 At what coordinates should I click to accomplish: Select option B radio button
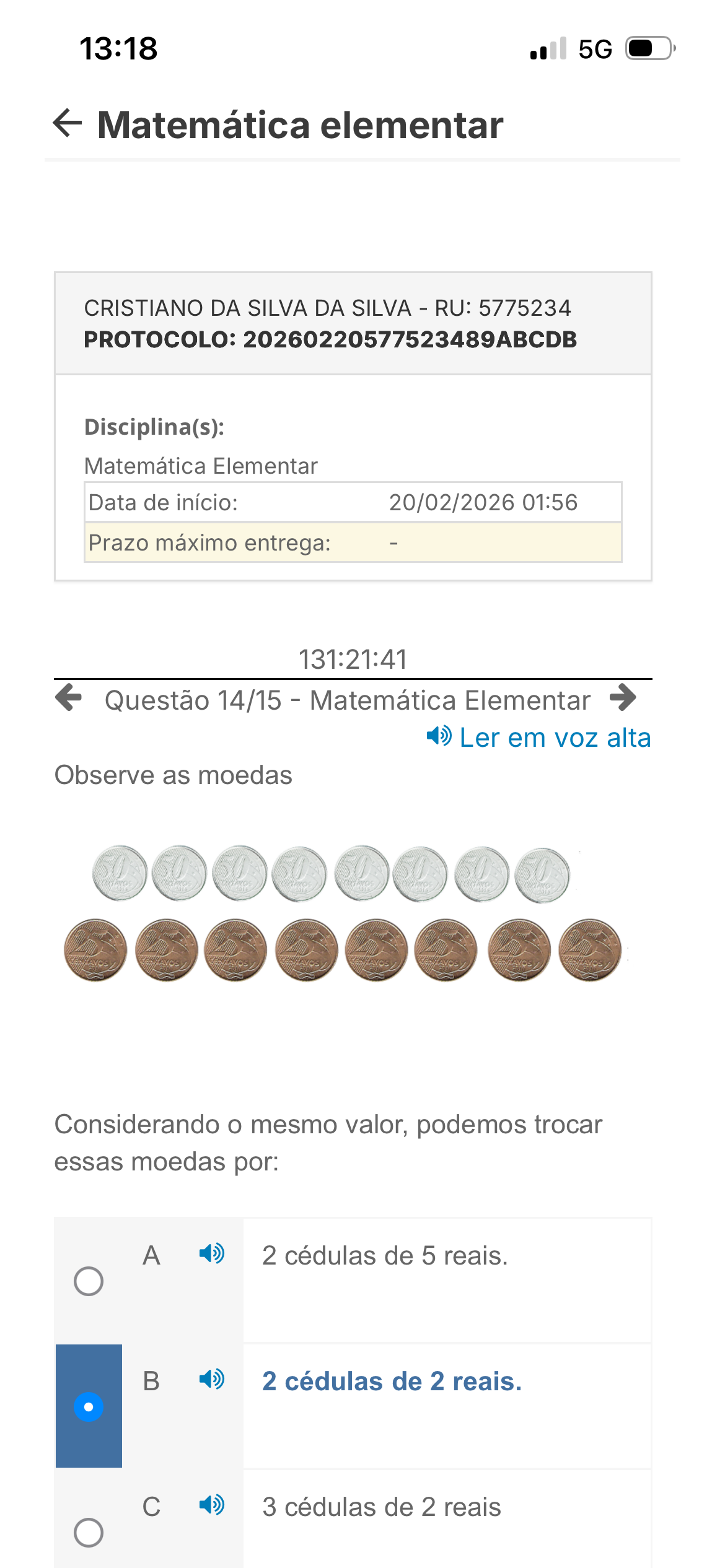click(89, 1406)
